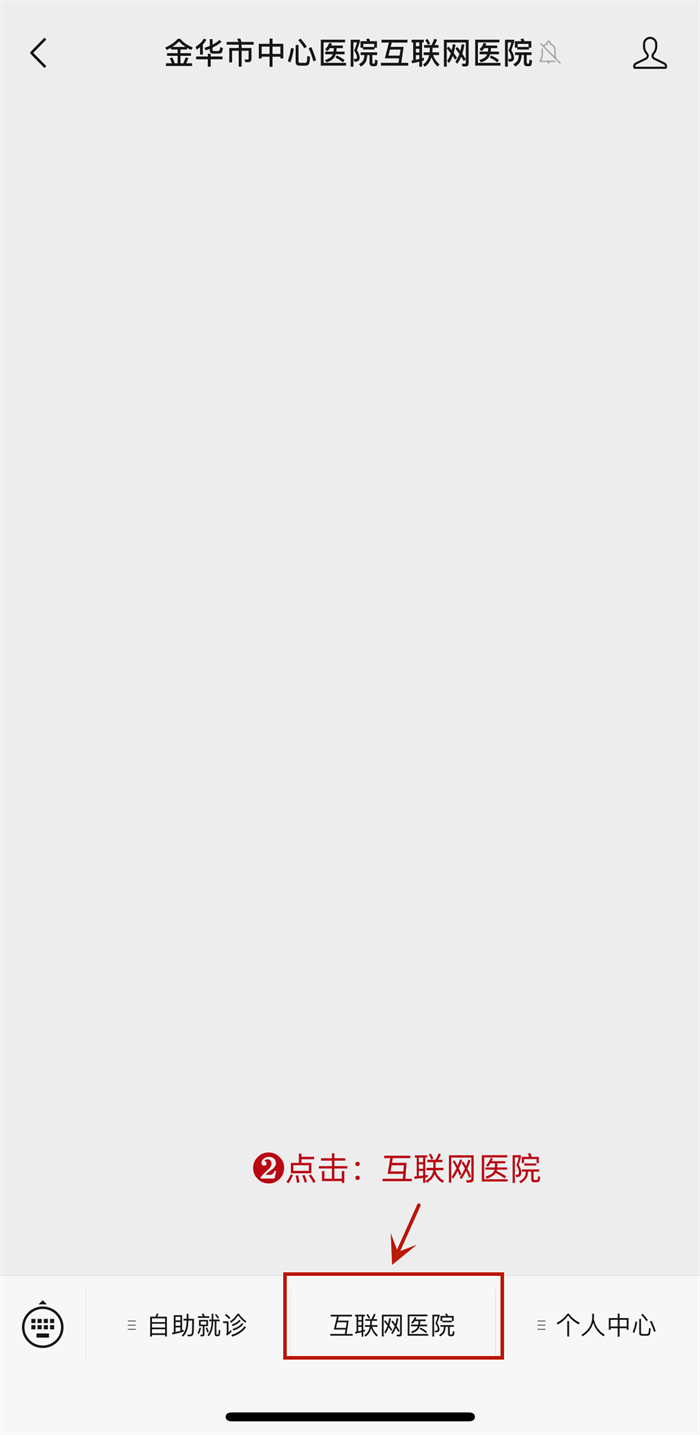The image size is (700, 1435).
Task: Go back from the hospital chat
Action: (39, 53)
